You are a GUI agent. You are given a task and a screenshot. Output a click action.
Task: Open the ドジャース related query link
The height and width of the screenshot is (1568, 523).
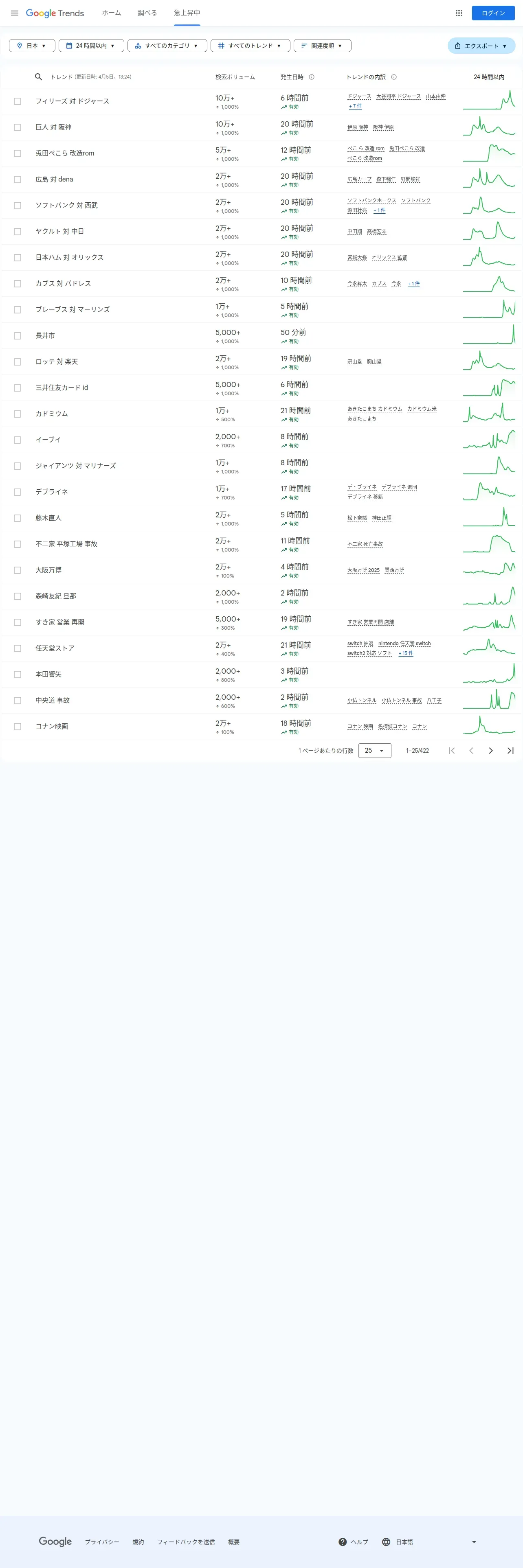pos(359,97)
